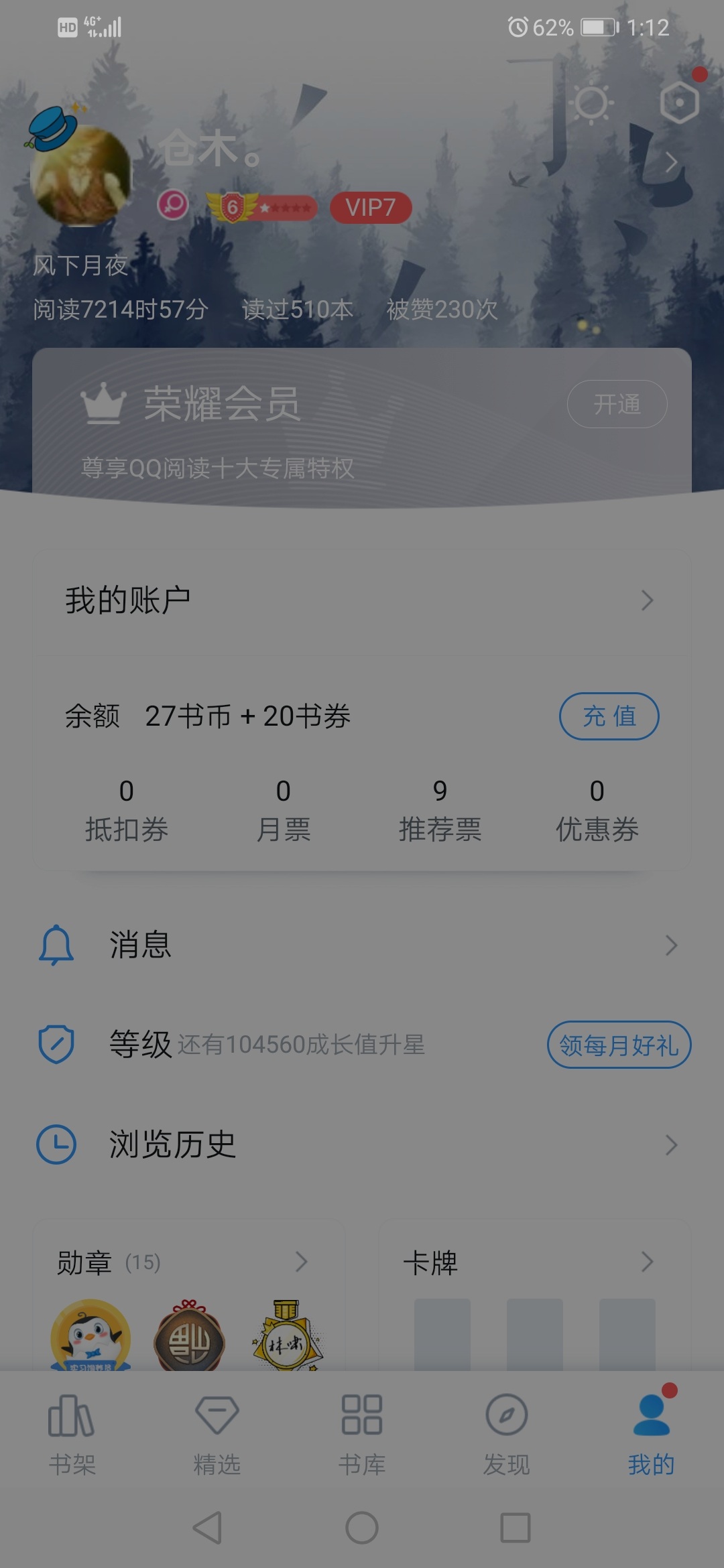View 抵扣券 count
The height and width of the screenshot is (1568, 724).
pyautogui.click(x=126, y=810)
